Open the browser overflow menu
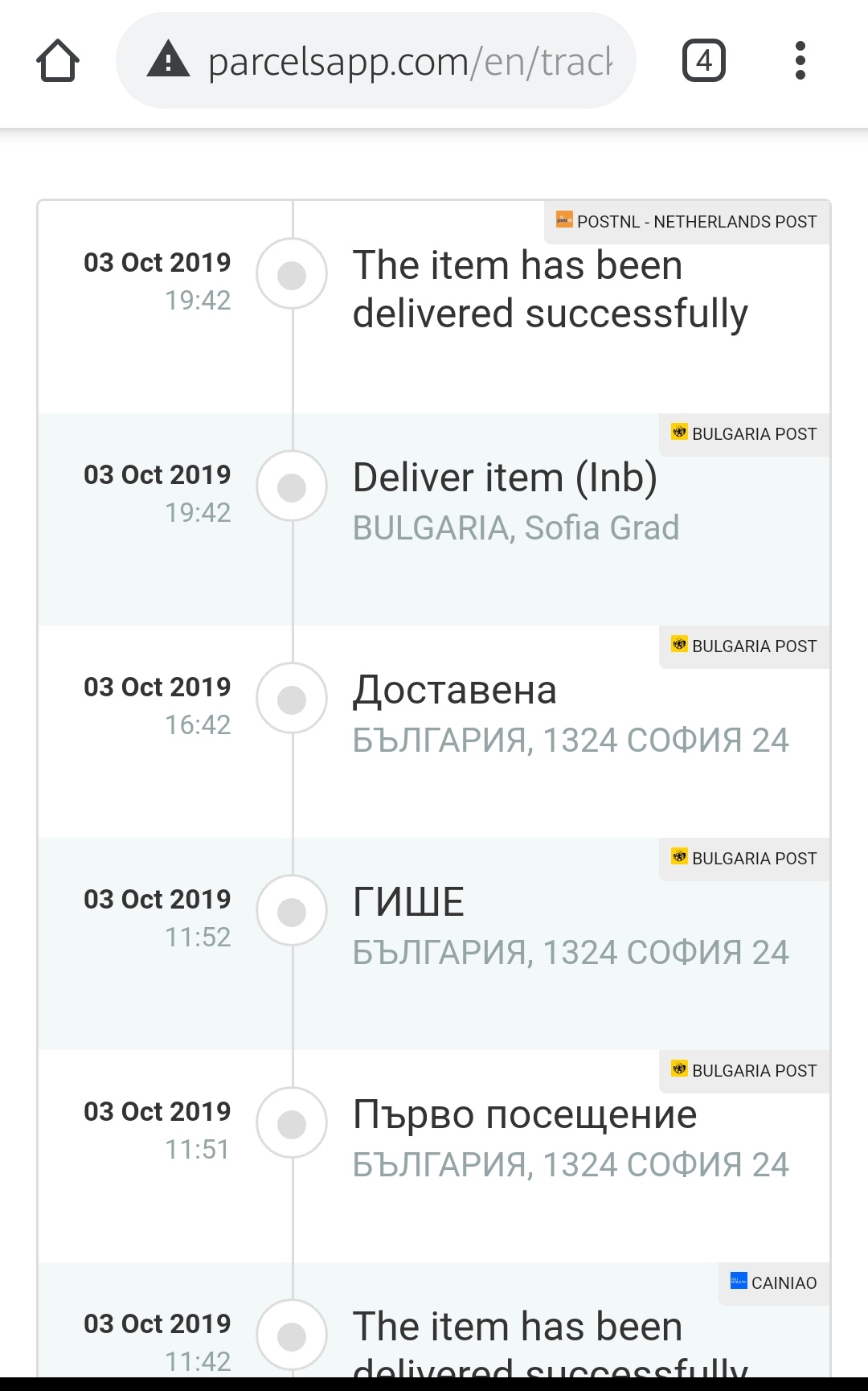The width and height of the screenshot is (868, 1391). [800, 61]
